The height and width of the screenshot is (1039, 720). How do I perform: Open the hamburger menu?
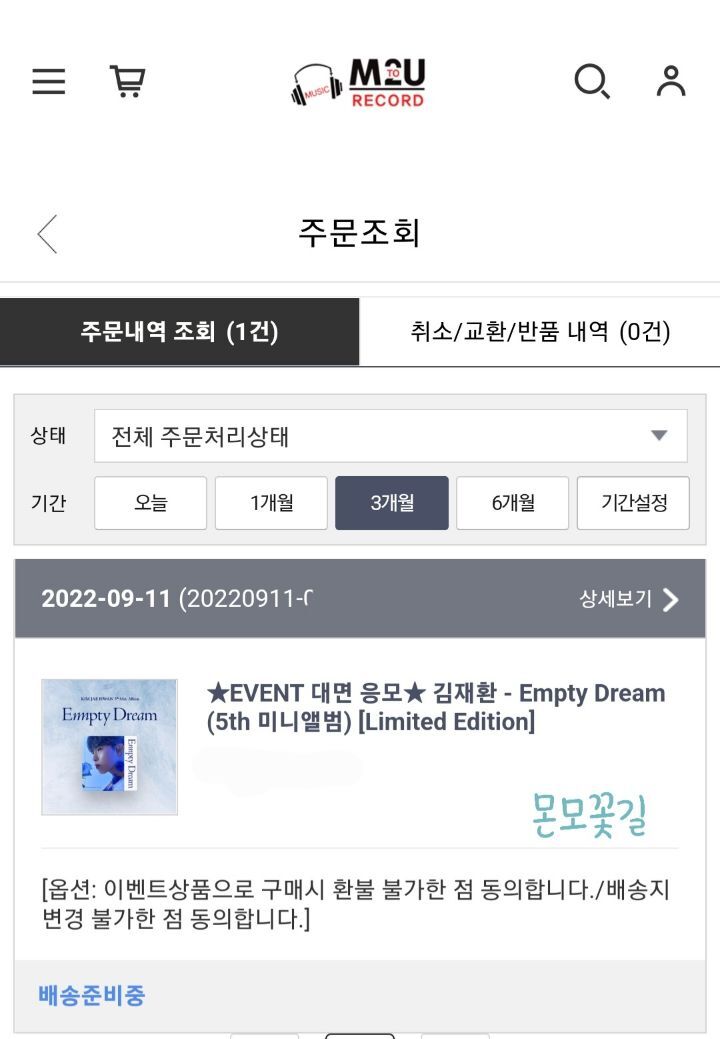48,82
